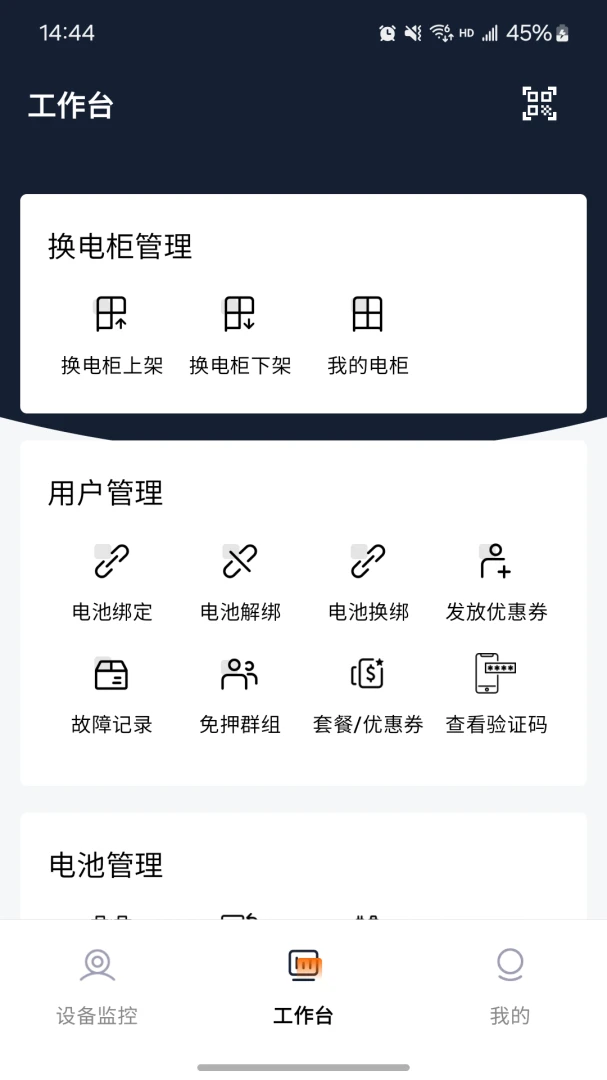Open 换电柜上架
Screen dimensions: 607x1080
[x=112, y=335]
